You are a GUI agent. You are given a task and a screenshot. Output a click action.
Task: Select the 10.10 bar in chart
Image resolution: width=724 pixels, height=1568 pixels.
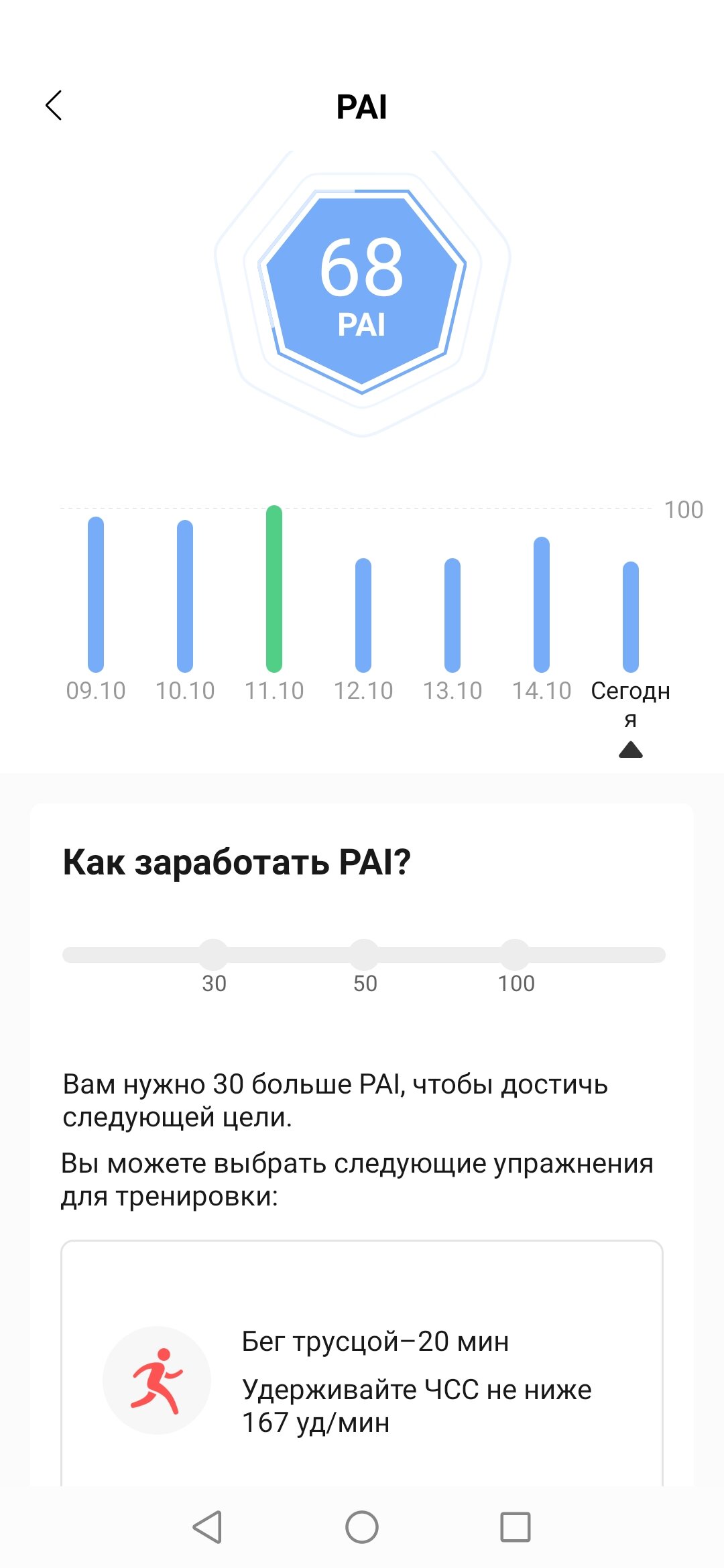[x=185, y=596]
